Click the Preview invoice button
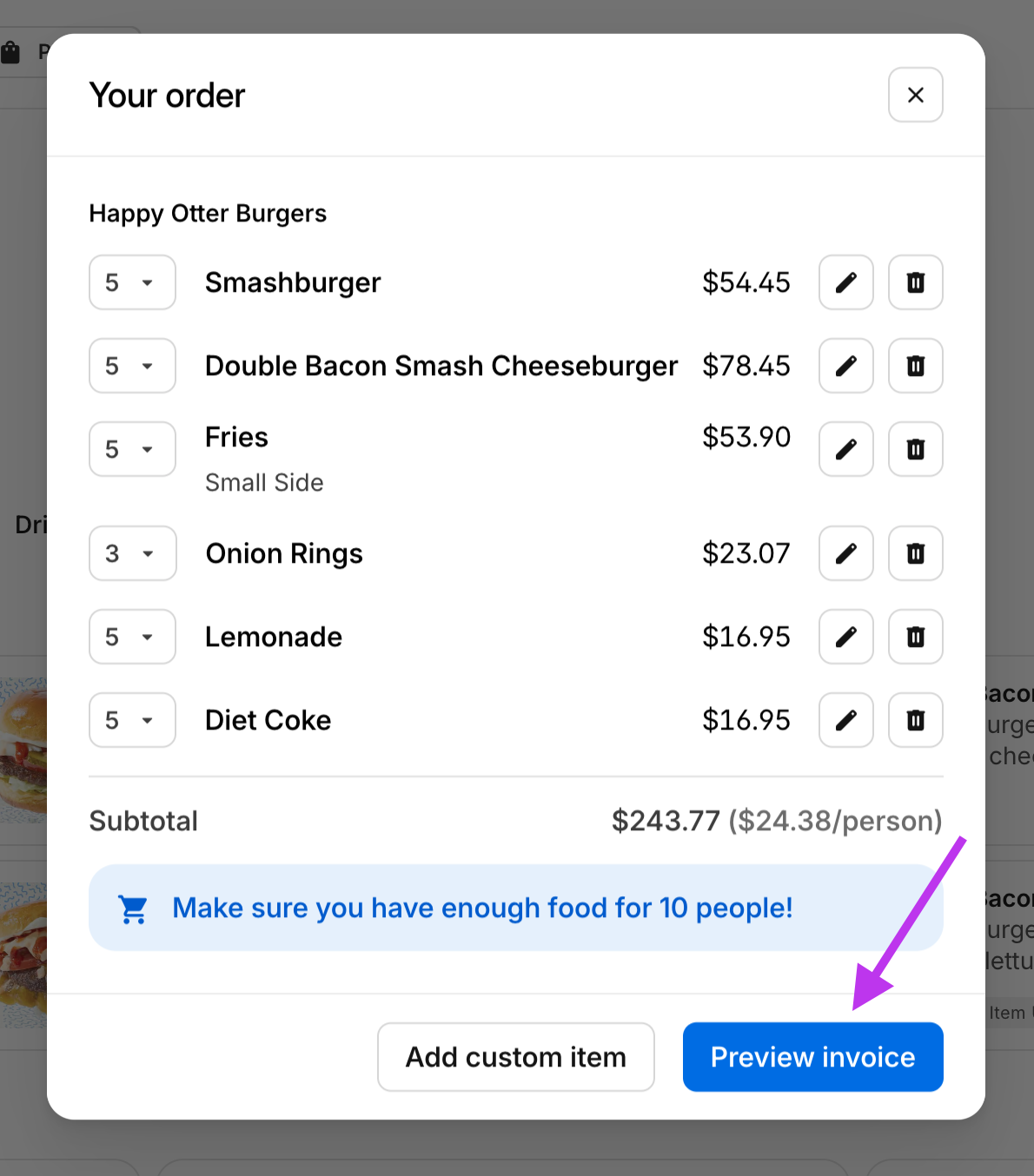 tap(812, 1057)
